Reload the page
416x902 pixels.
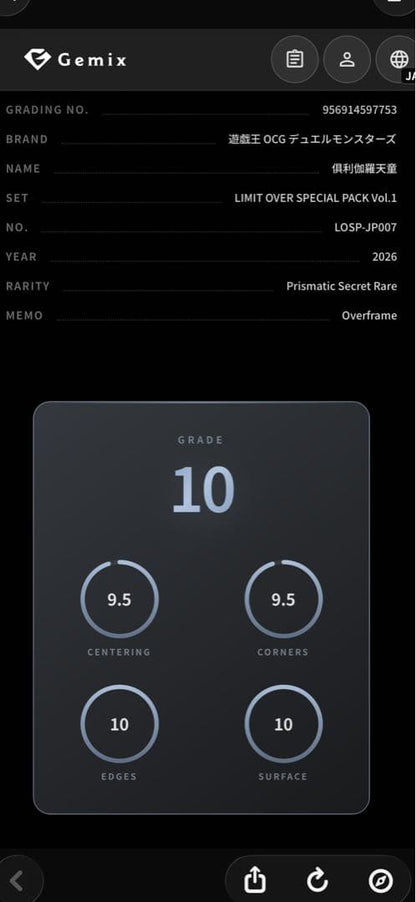click(317, 880)
